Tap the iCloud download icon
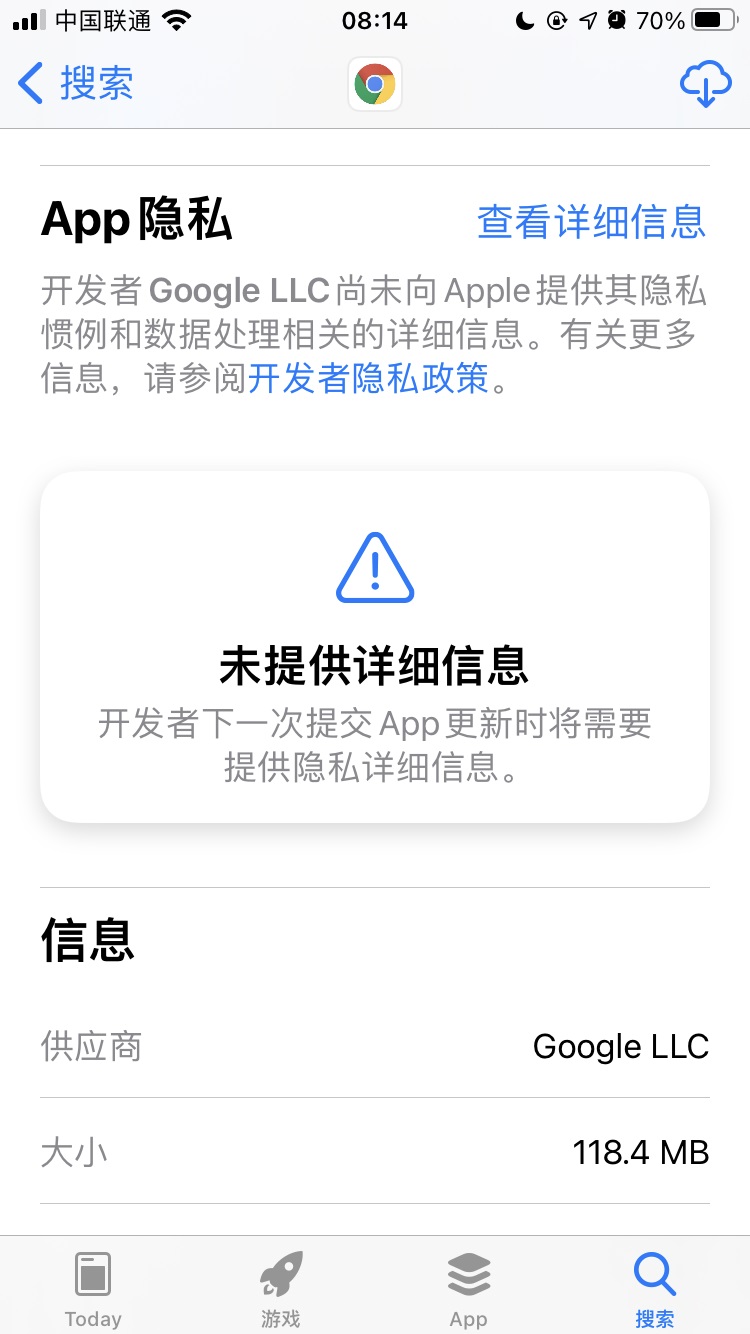This screenshot has width=750, height=1334. coord(705,84)
